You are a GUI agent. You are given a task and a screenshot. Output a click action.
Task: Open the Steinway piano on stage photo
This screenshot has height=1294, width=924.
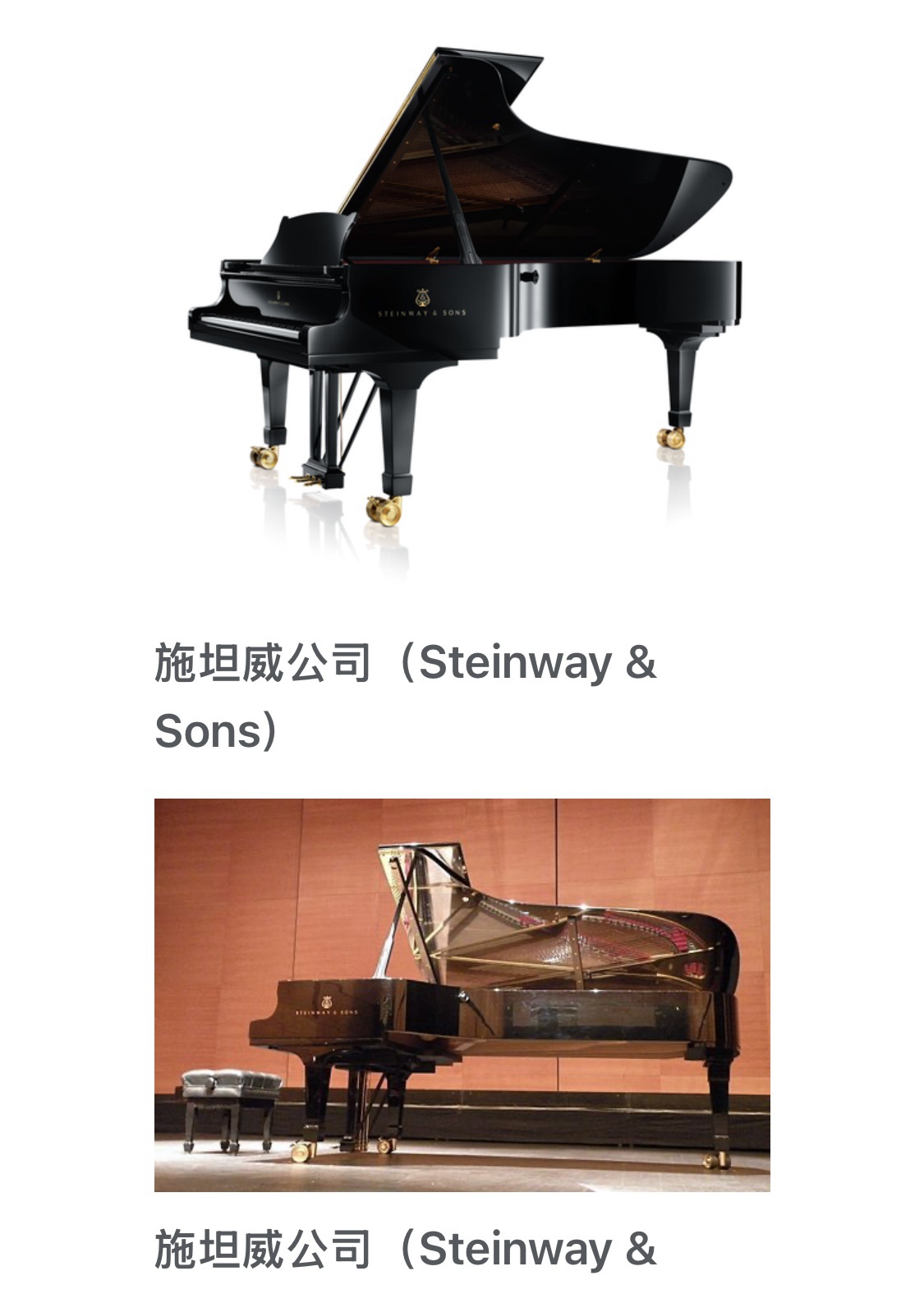(462, 994)
